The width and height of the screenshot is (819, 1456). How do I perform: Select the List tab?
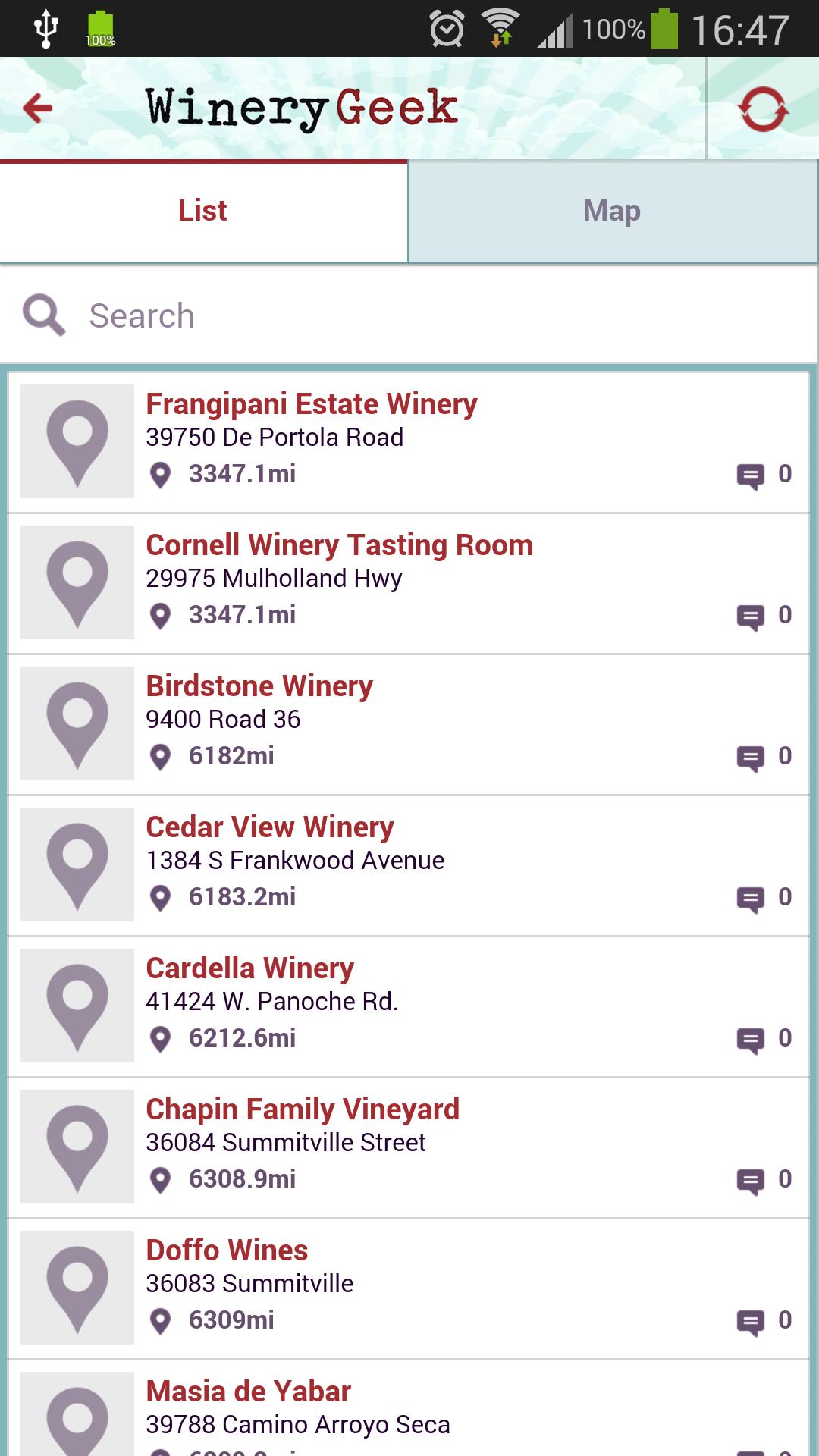point(202,210)
